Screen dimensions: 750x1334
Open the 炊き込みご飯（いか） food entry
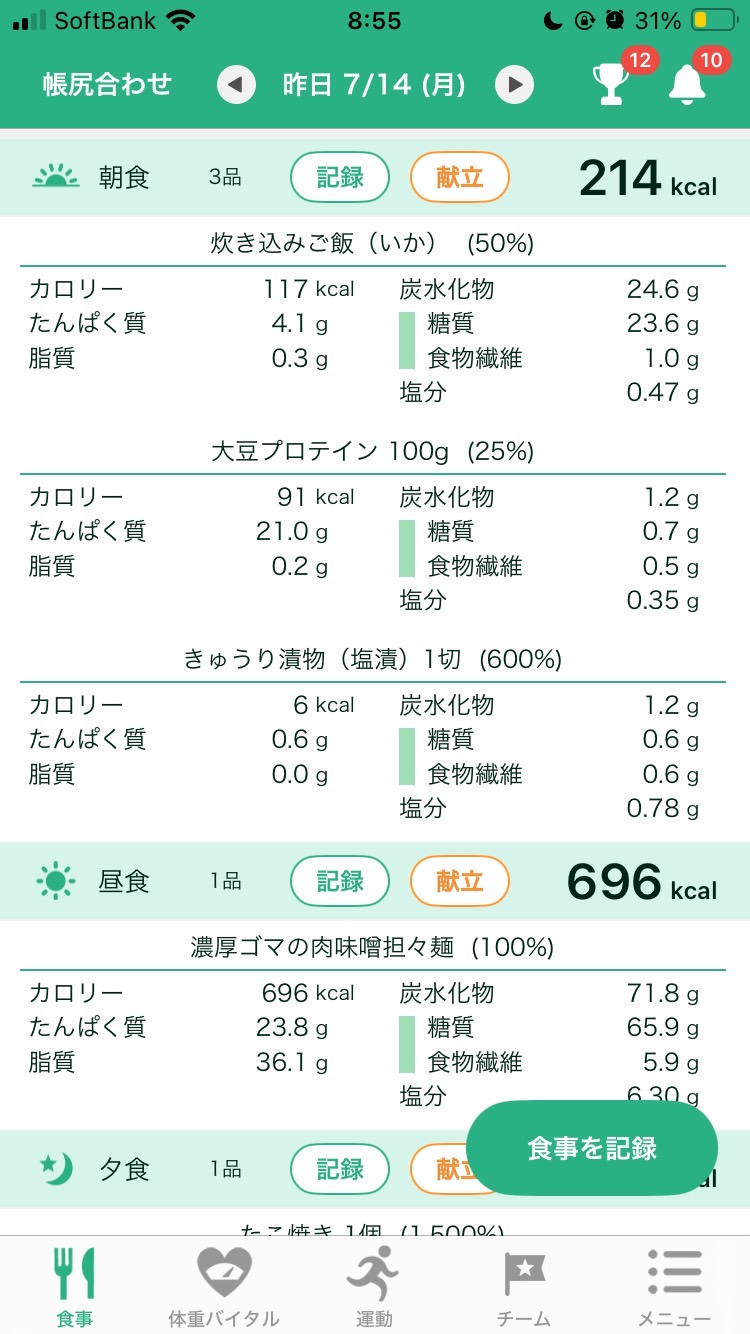coord(372,244)
